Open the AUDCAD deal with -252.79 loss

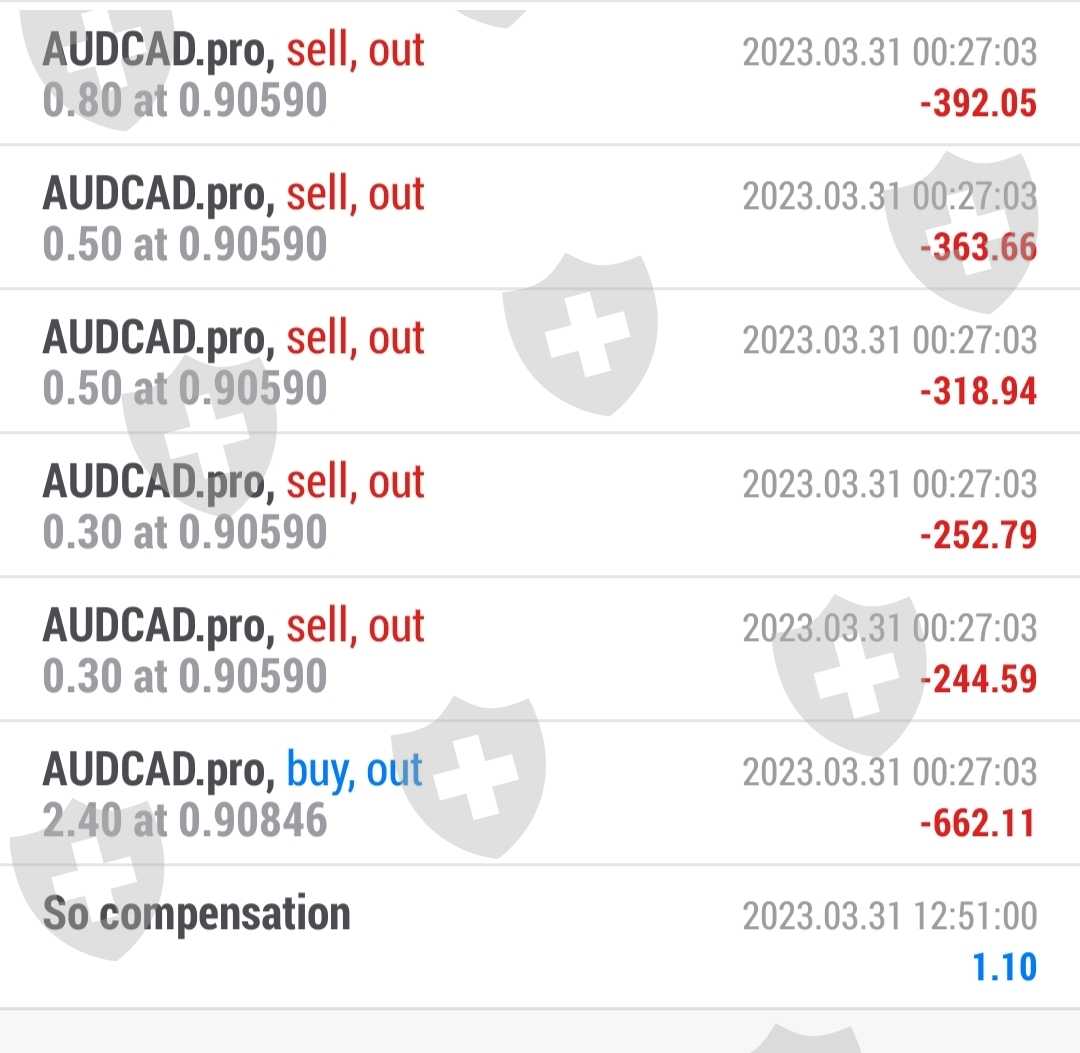540,508
